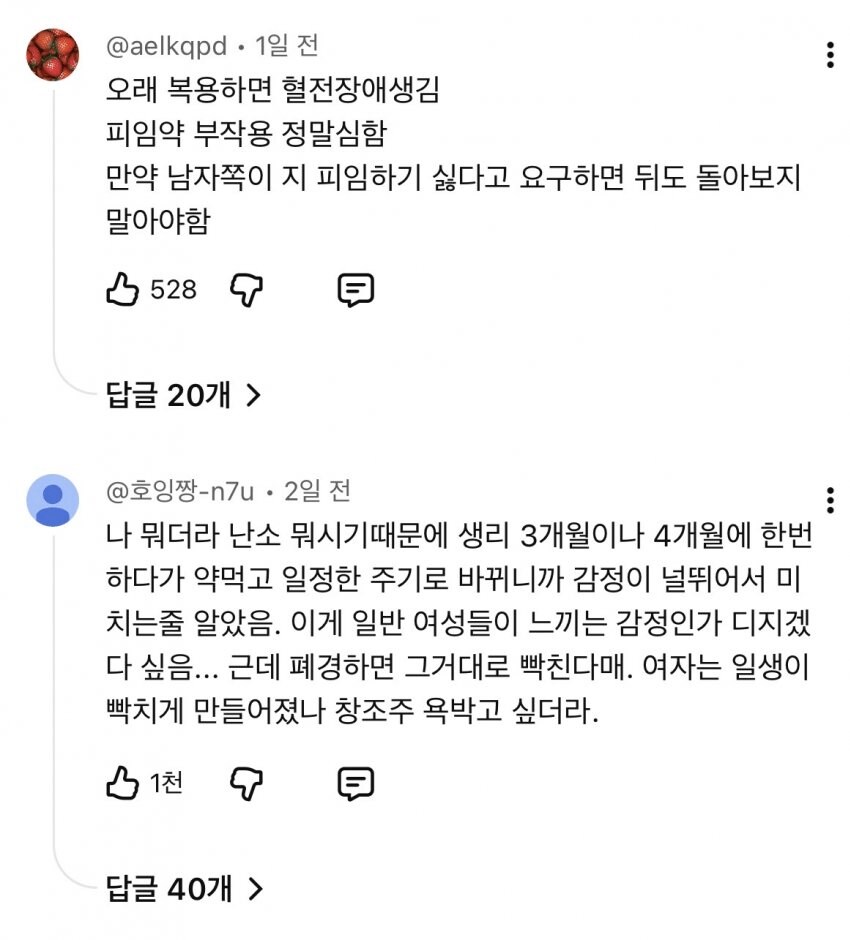Image resolution: width=850 pixels, height=940 pixels.
Task: Click the chevron next to 답글 20개
Action: pyautogui.click(x=252, y=396)
